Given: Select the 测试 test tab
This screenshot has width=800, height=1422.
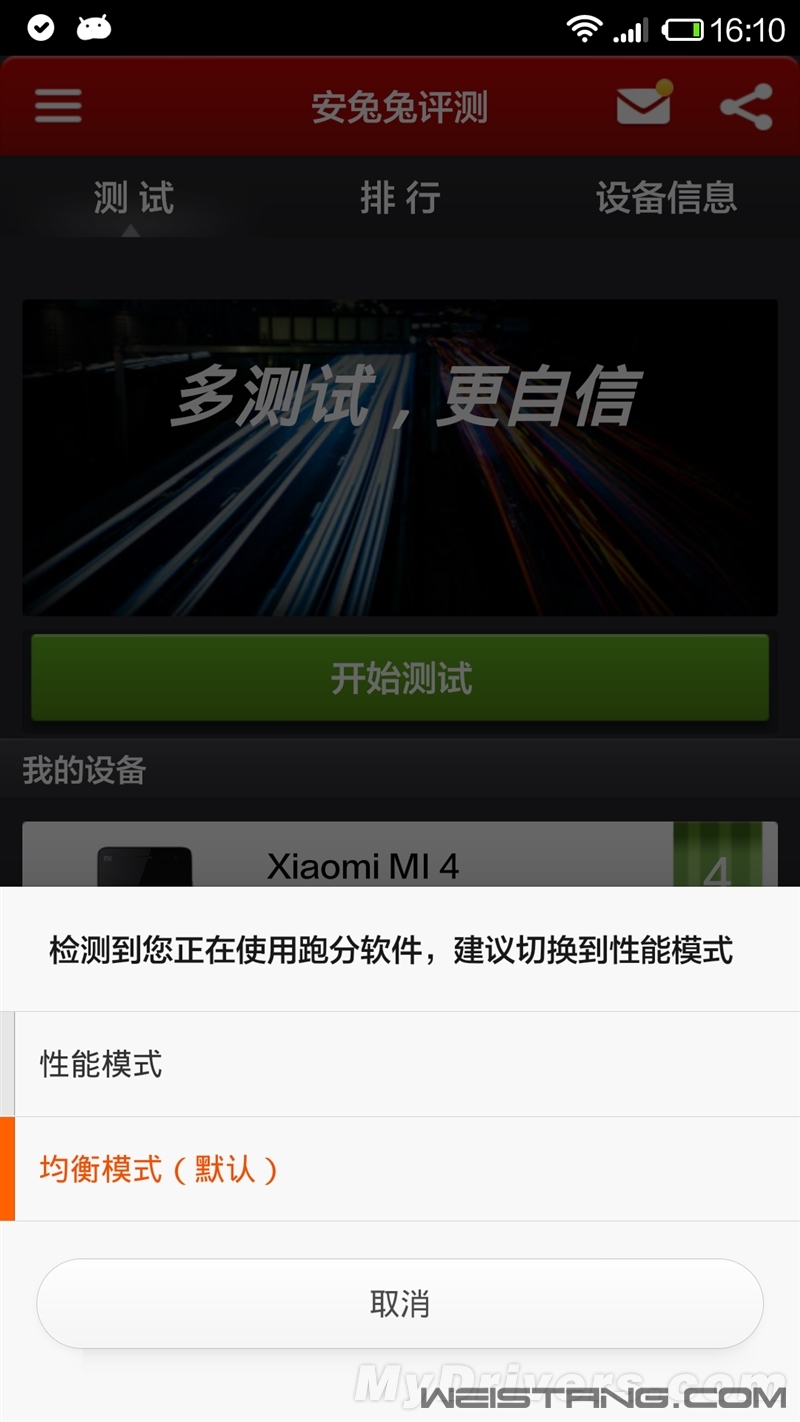Looking at the screenshot, I should click(133, 197).
